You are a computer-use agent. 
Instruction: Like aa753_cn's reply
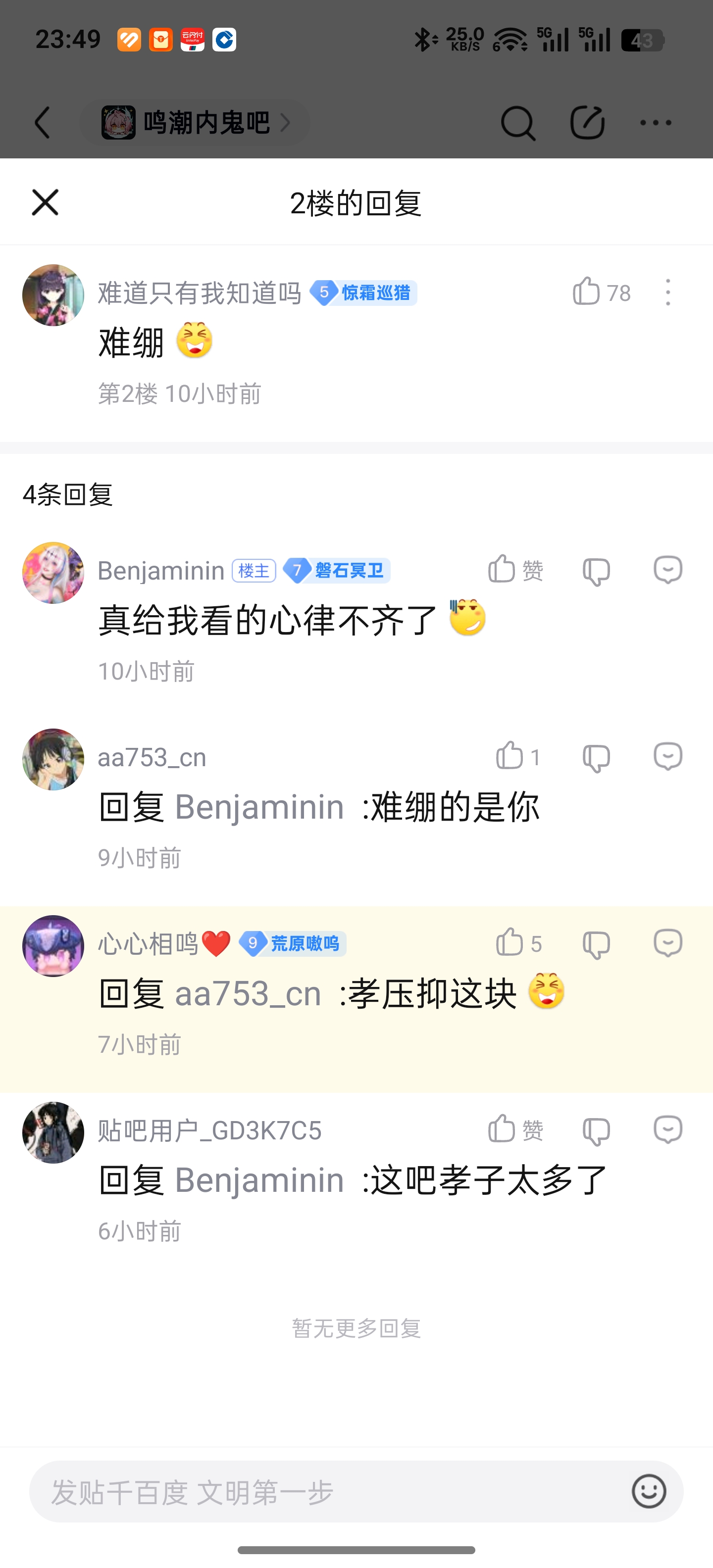pos(509,756)
